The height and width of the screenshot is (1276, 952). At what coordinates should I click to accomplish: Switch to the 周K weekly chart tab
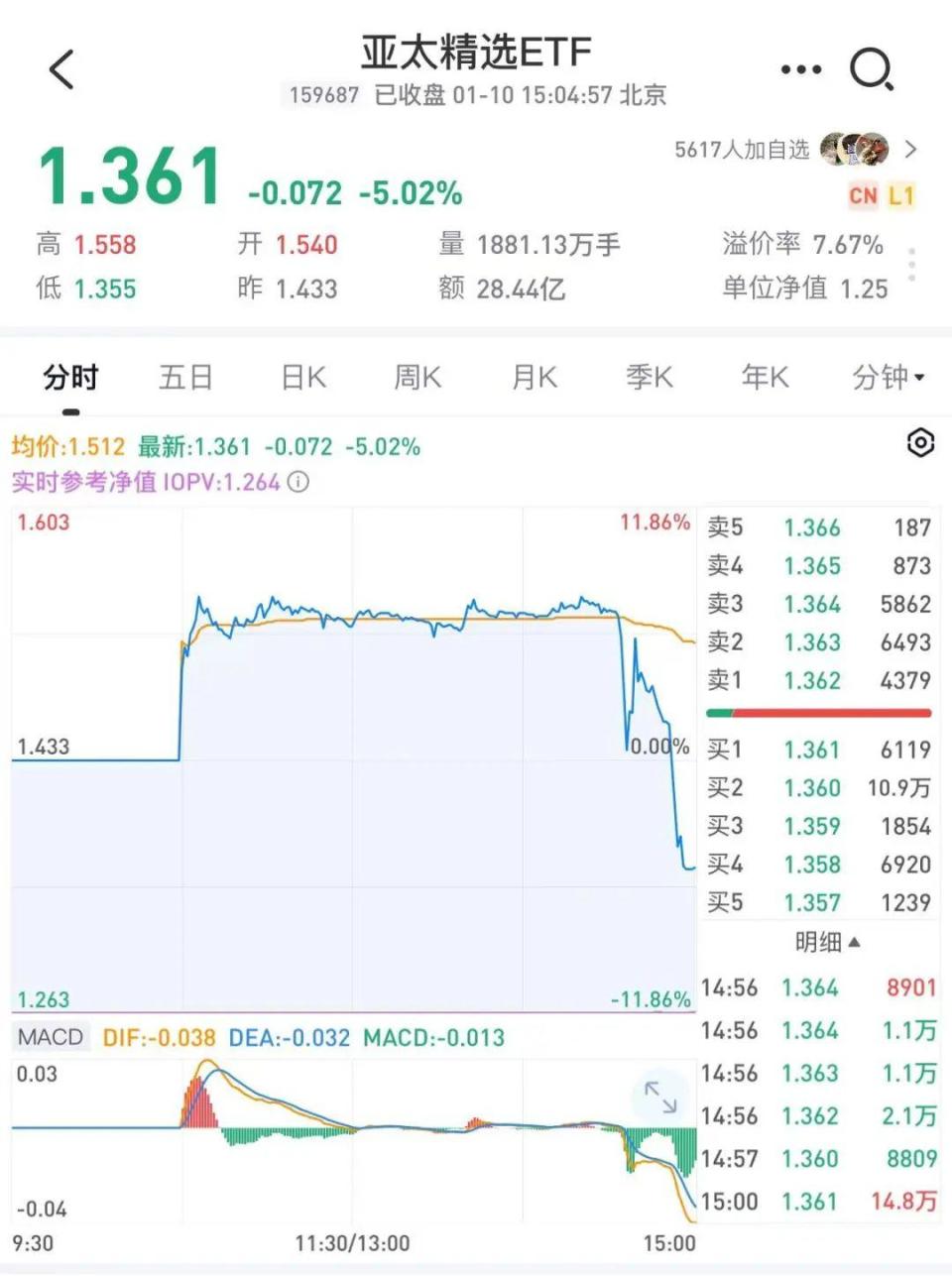tap(416, 378)
